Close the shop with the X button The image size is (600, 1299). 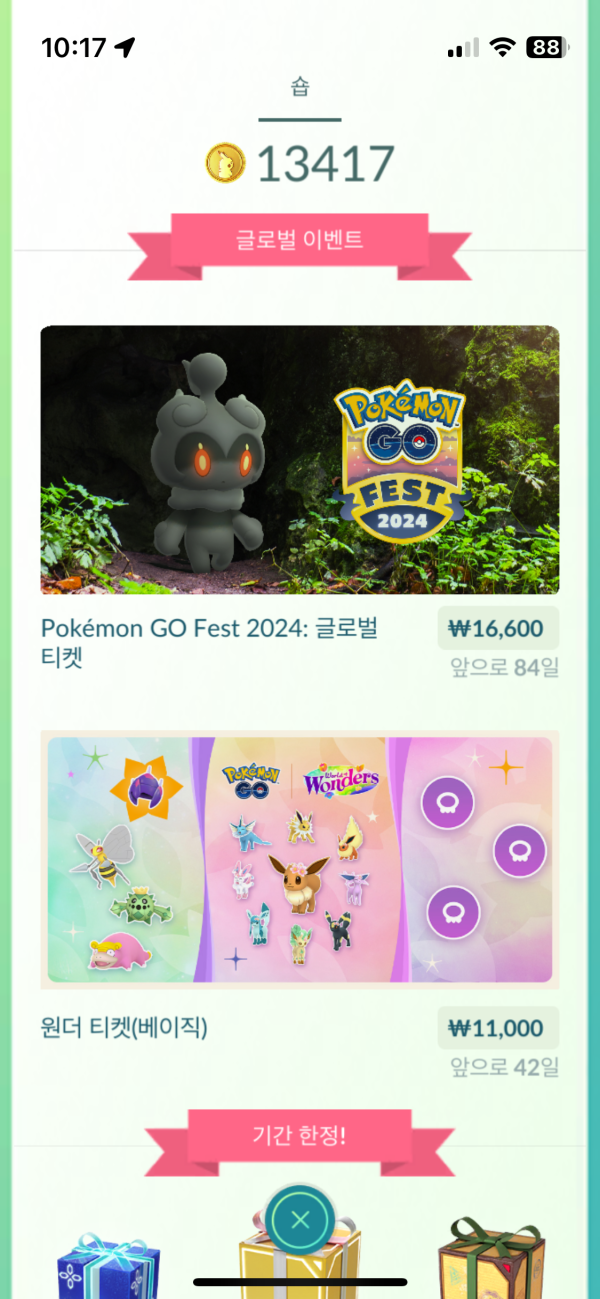pos(302,1220)
